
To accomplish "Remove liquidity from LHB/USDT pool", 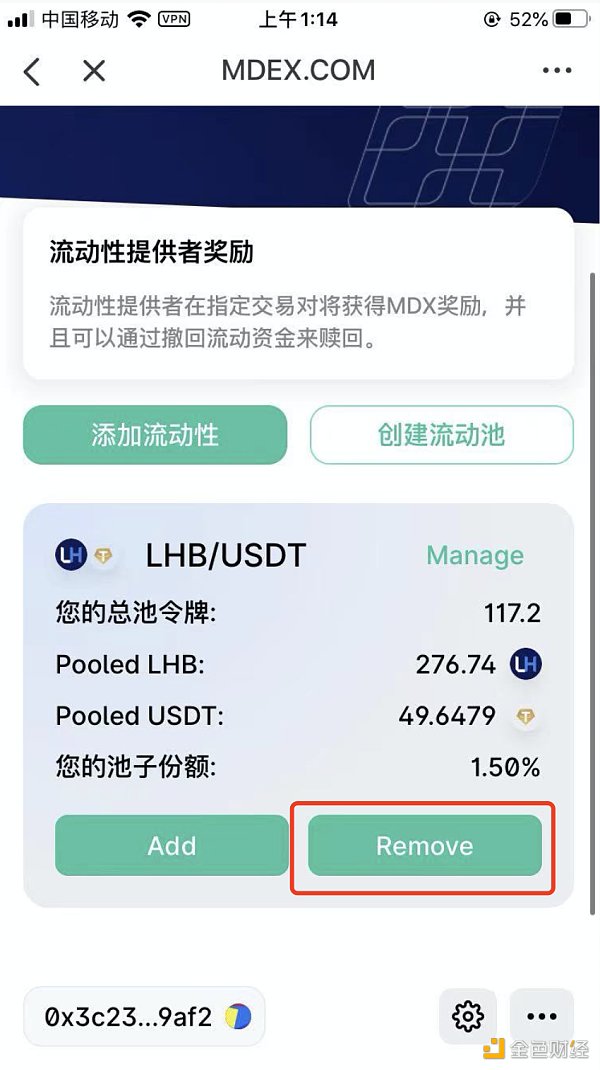I will coord(425,845).
